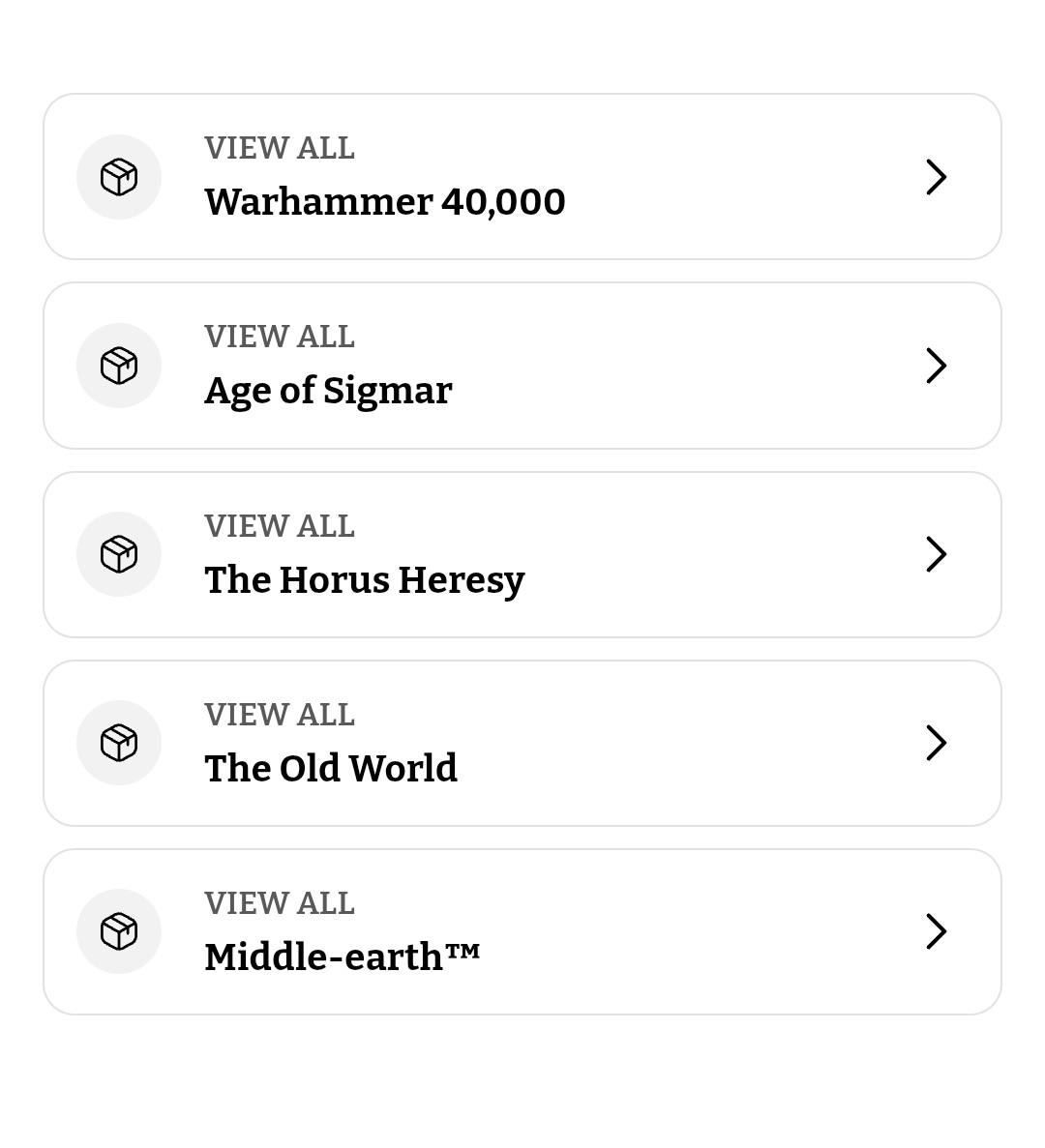Screen dimensions: 1045x1148
Task: Select The Horus Heresy row
Action: click(522, 554)
